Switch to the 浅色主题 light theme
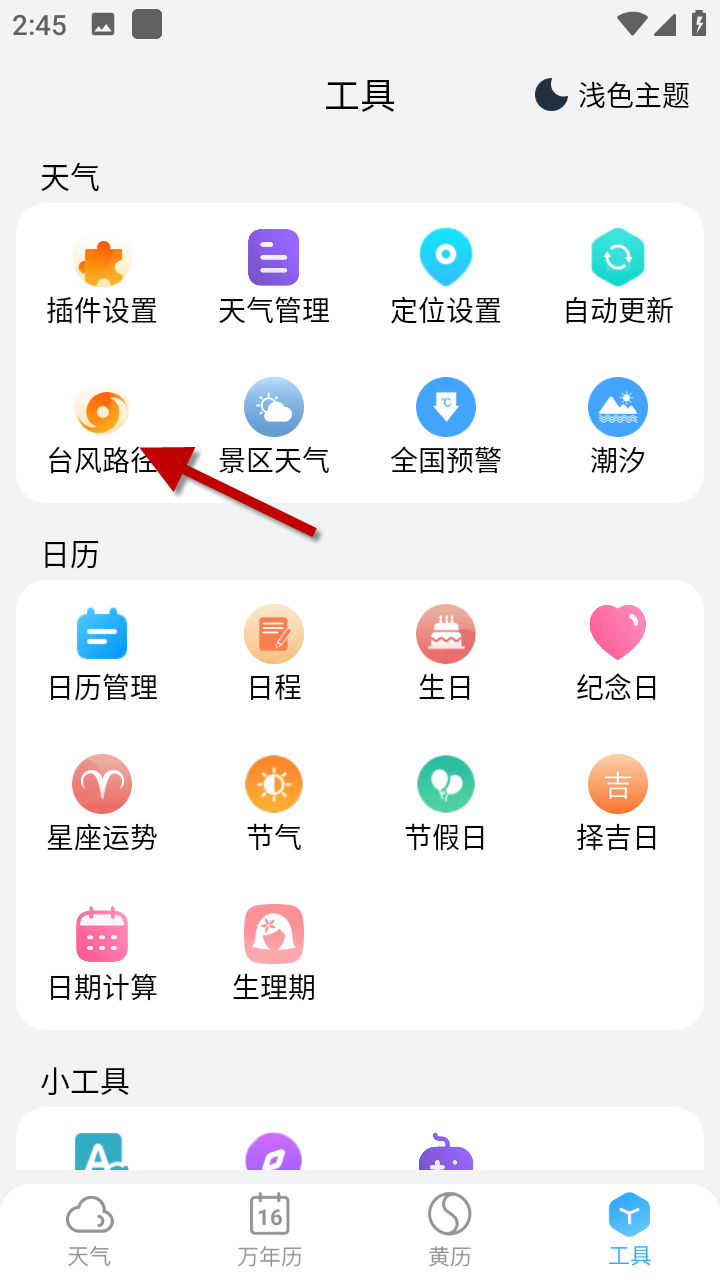 click(612, 96)
